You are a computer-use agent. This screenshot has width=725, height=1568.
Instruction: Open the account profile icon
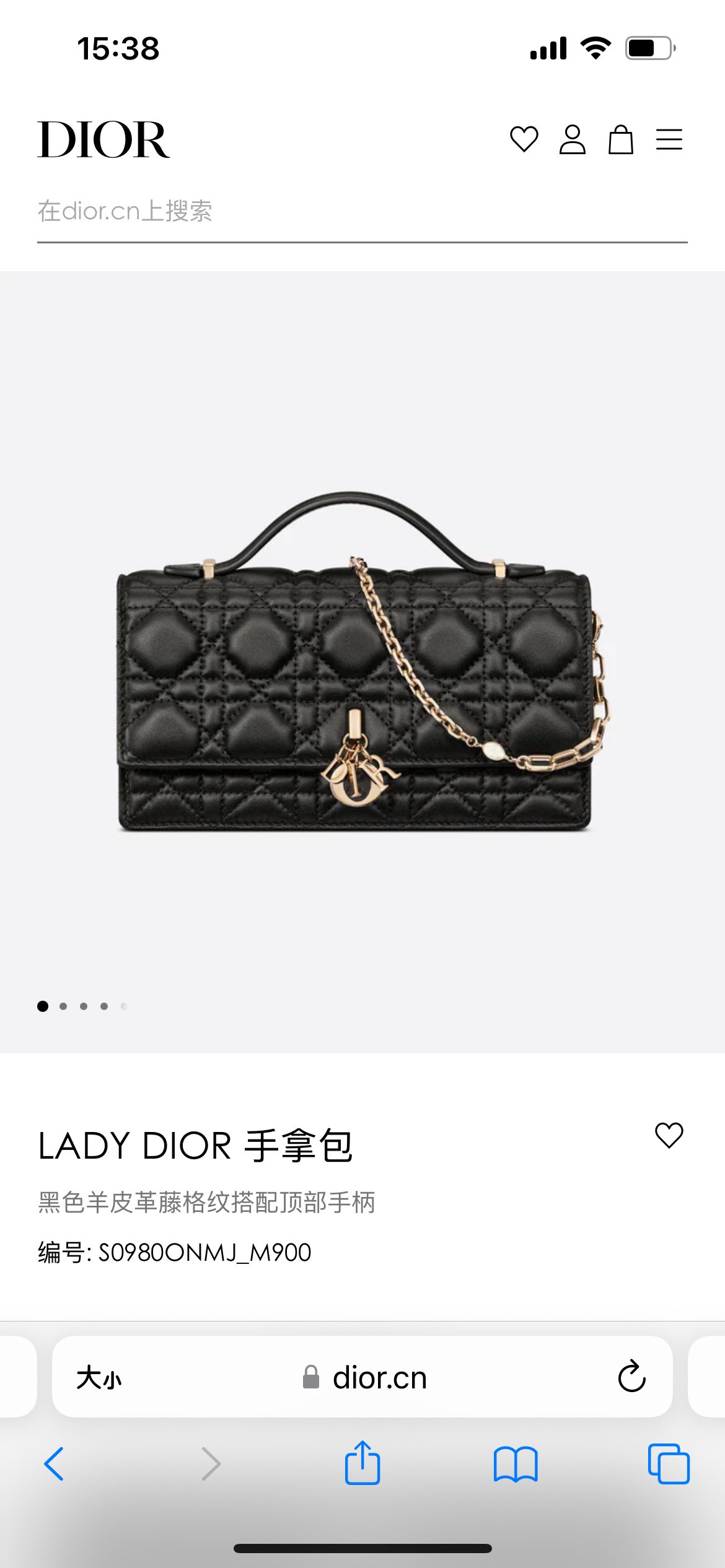coord(572,139)
